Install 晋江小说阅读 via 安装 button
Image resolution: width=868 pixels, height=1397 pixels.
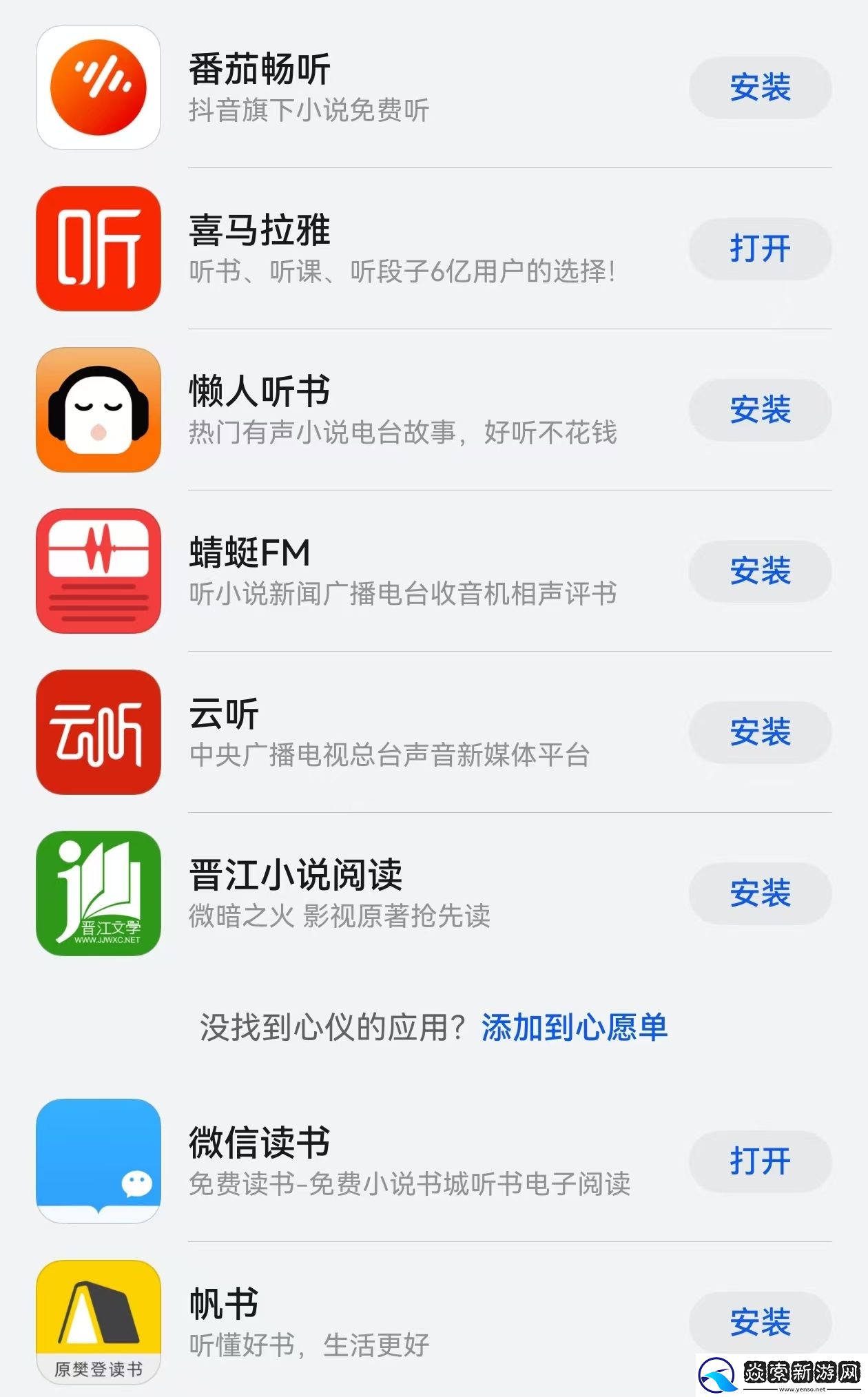tap(760, 893)
